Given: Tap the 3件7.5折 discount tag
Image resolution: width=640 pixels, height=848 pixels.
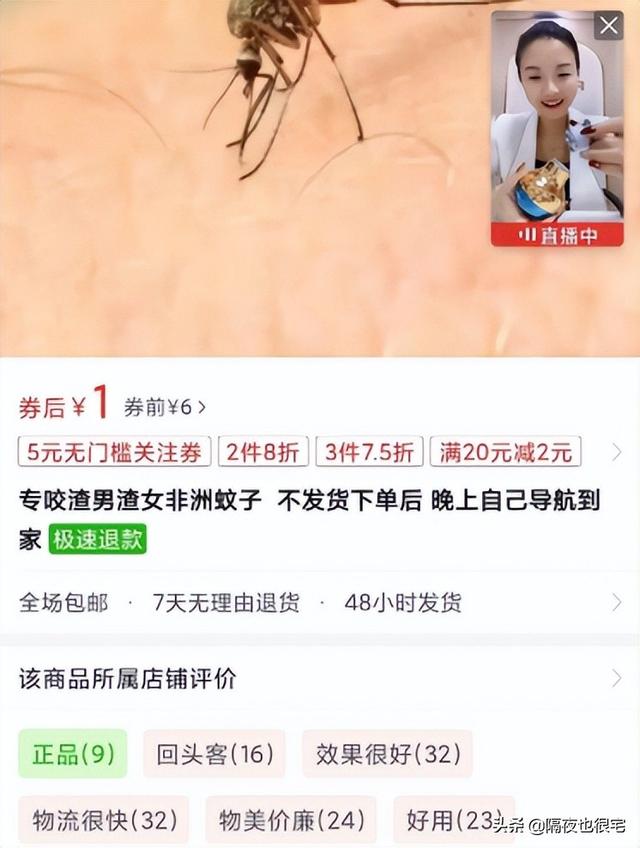Looking at the screenshot, I should [x=369, y=452].
